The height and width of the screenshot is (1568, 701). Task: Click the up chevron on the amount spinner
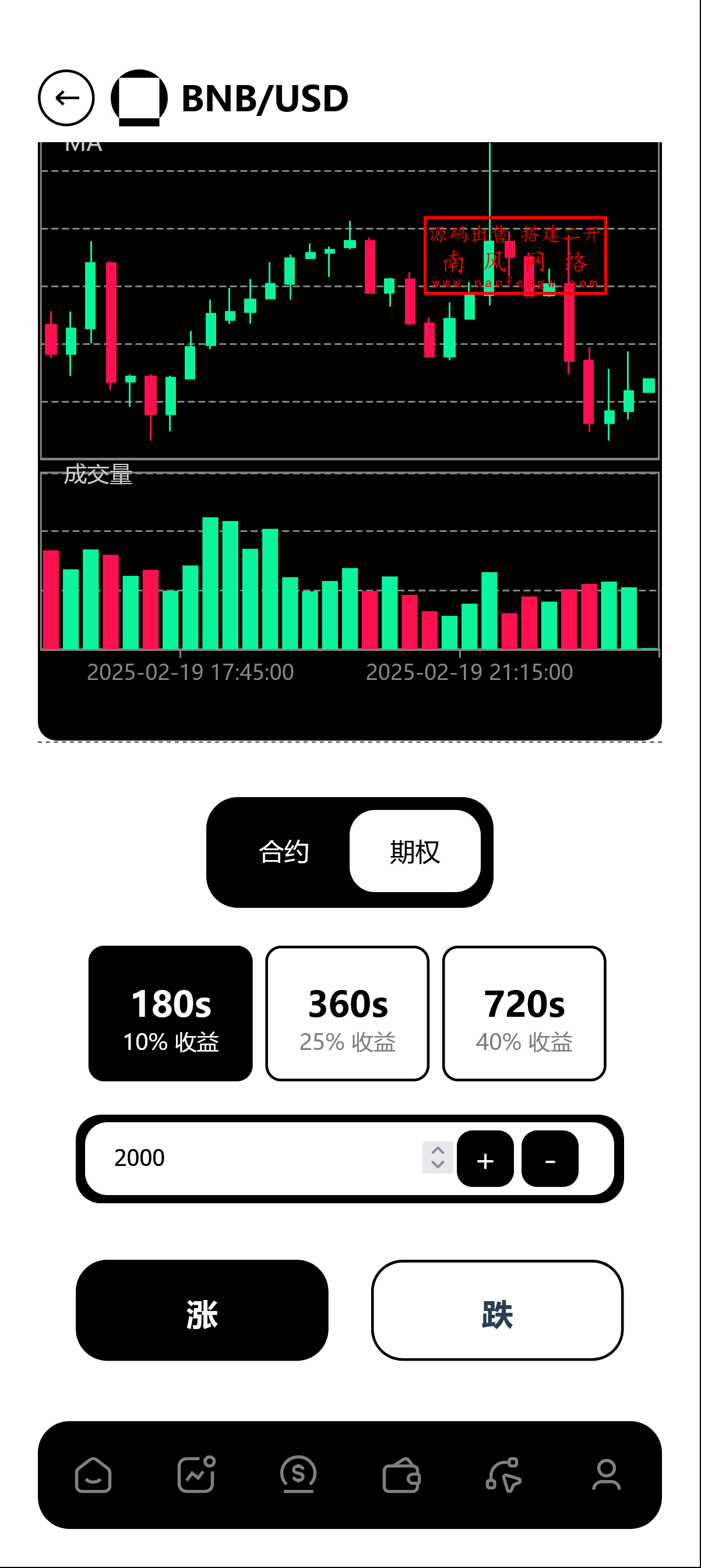pos(438,1150)
